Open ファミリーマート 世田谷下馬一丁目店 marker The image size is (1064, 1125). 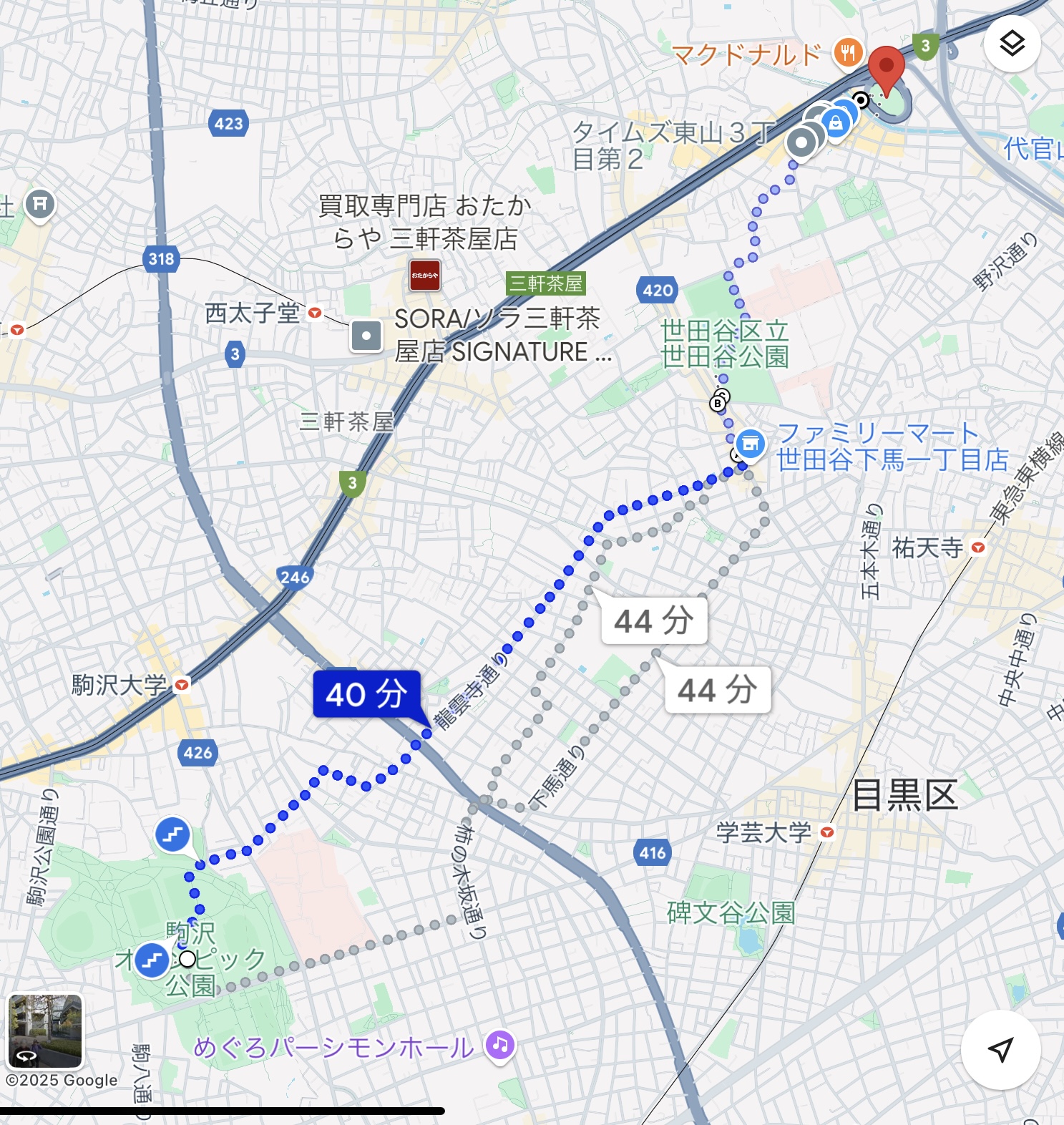pyautogui.click(x=751, y=444)
